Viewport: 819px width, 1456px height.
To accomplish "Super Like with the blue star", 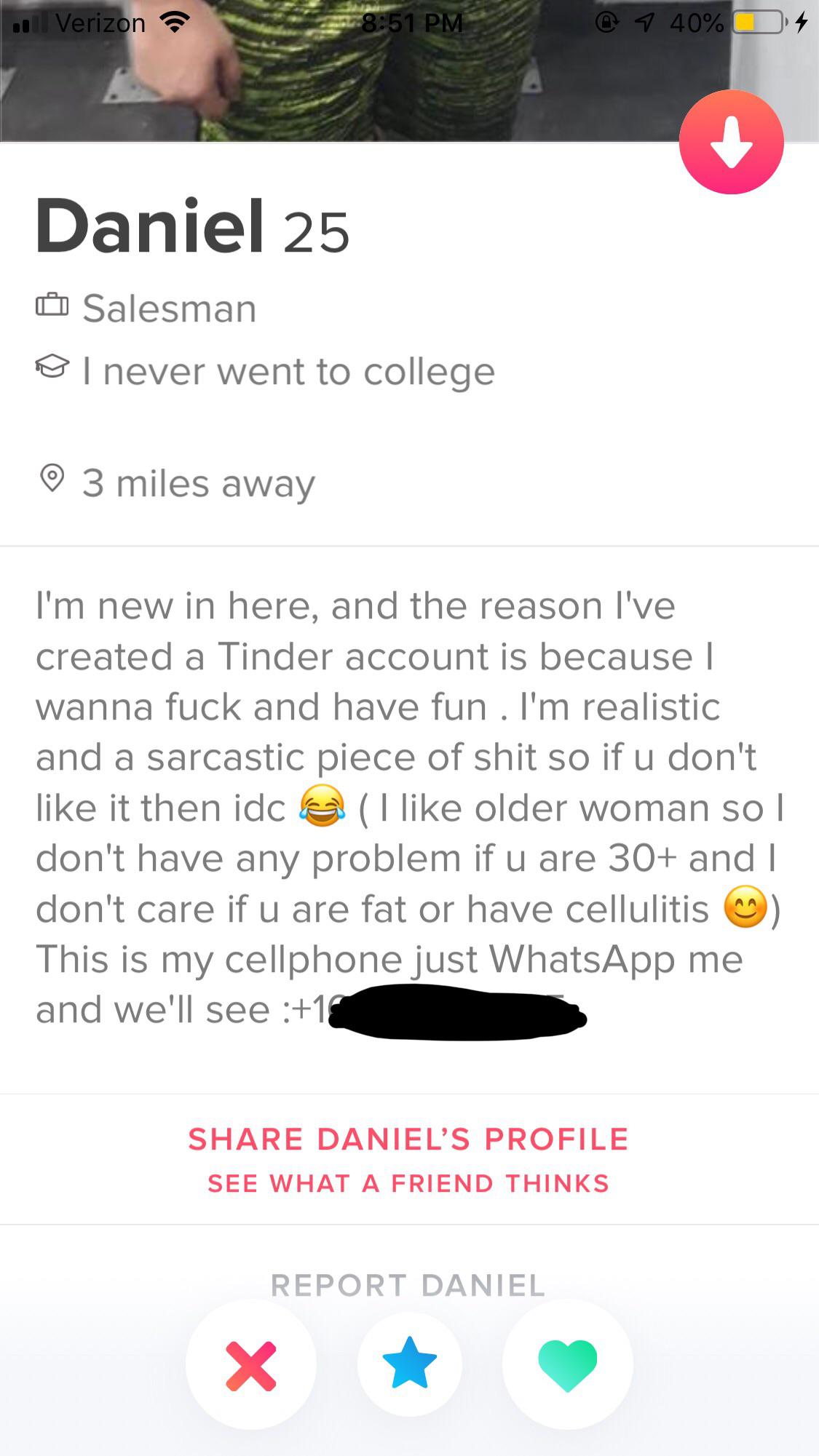I will (x=409, y=1364).
